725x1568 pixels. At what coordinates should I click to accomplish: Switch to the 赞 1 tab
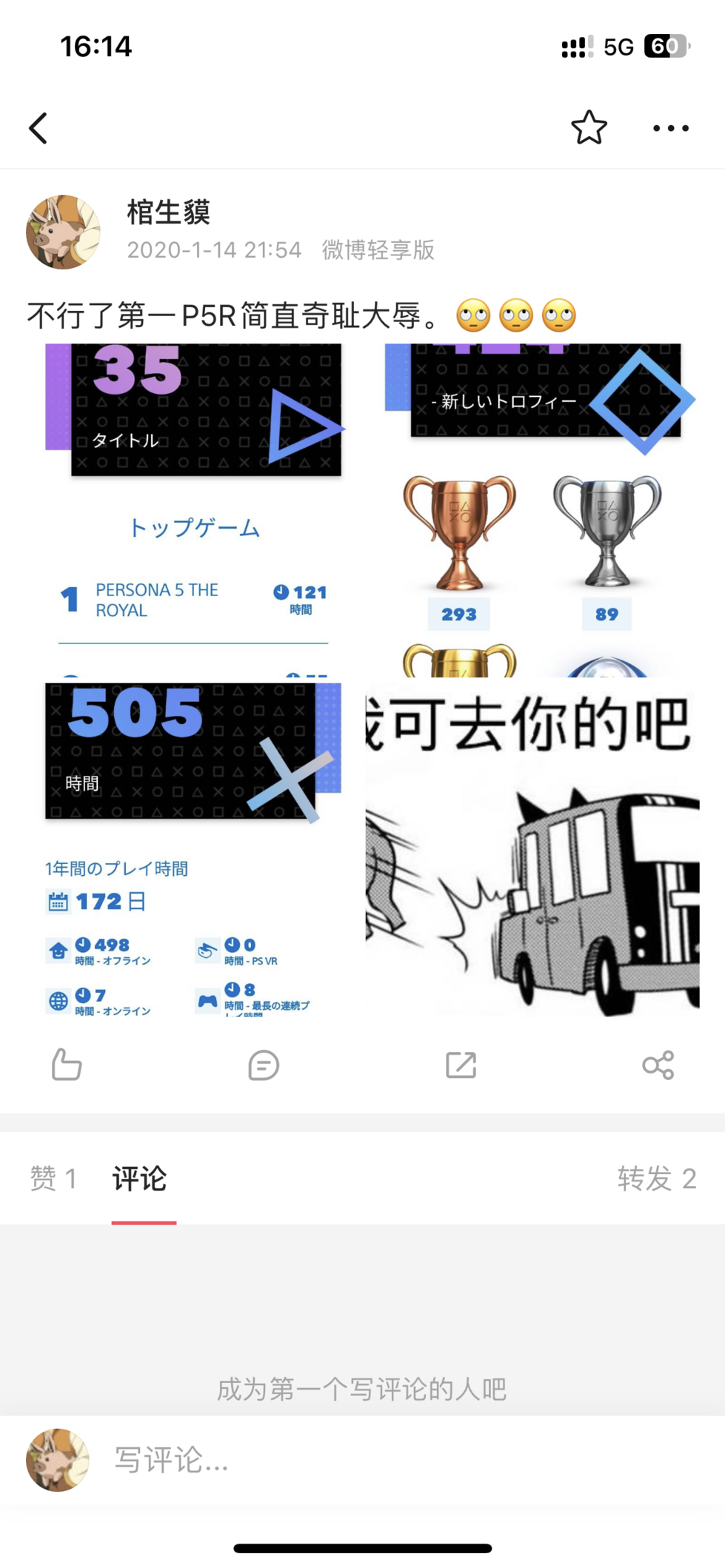click(x=53, y=1178)
